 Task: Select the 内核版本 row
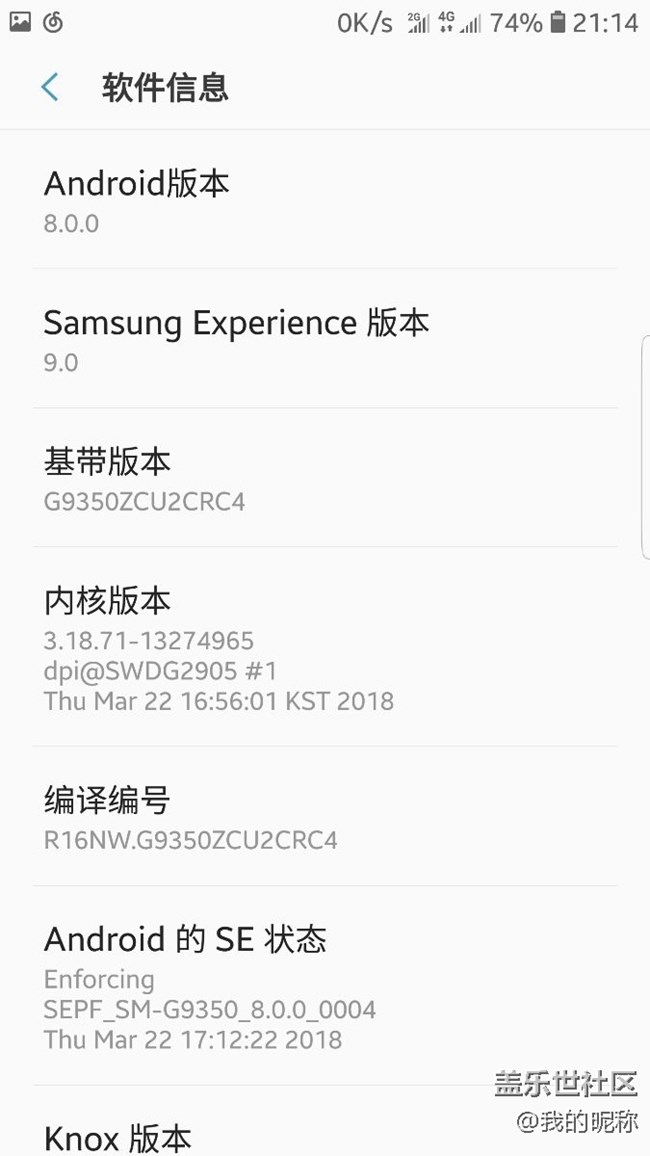coord(324,648)
